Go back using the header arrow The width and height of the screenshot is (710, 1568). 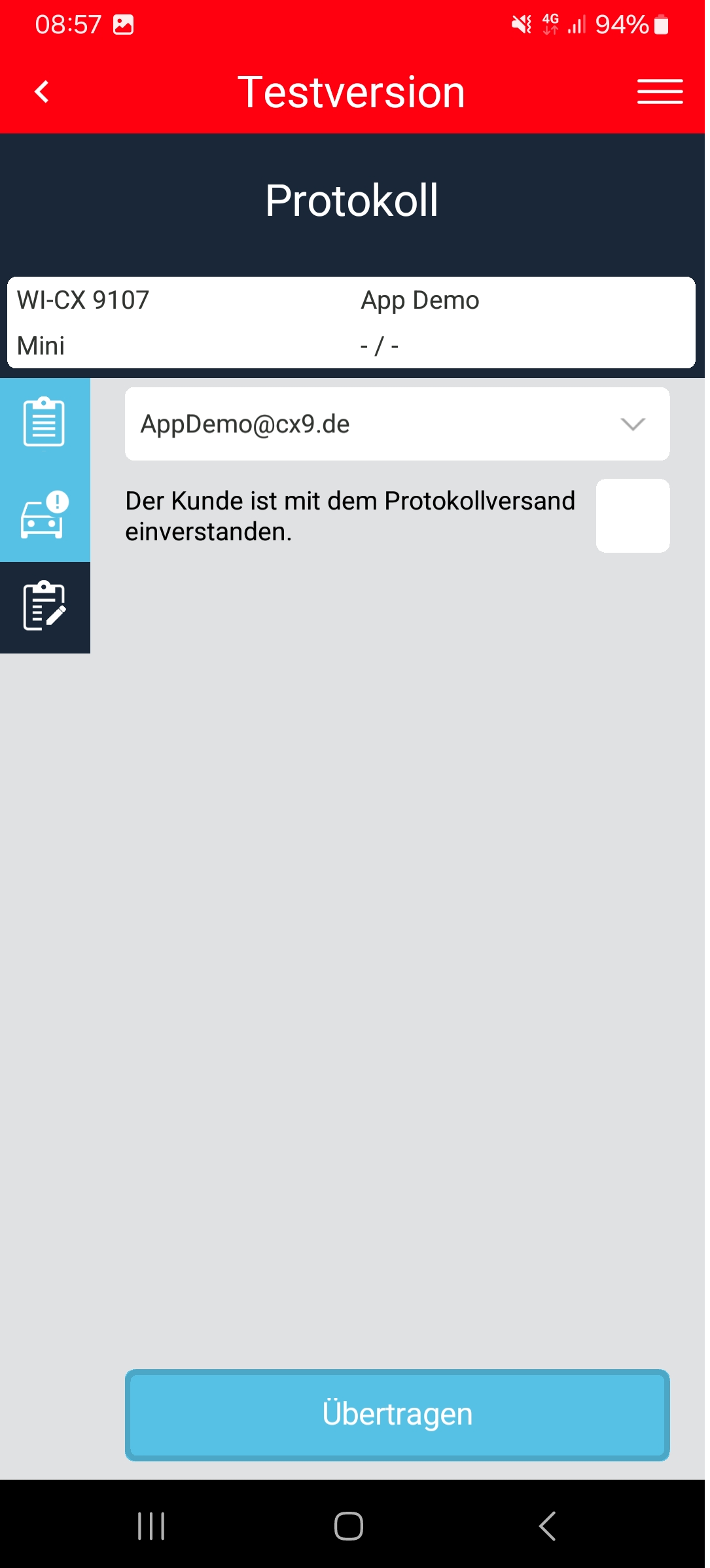[x=42, y=92]
